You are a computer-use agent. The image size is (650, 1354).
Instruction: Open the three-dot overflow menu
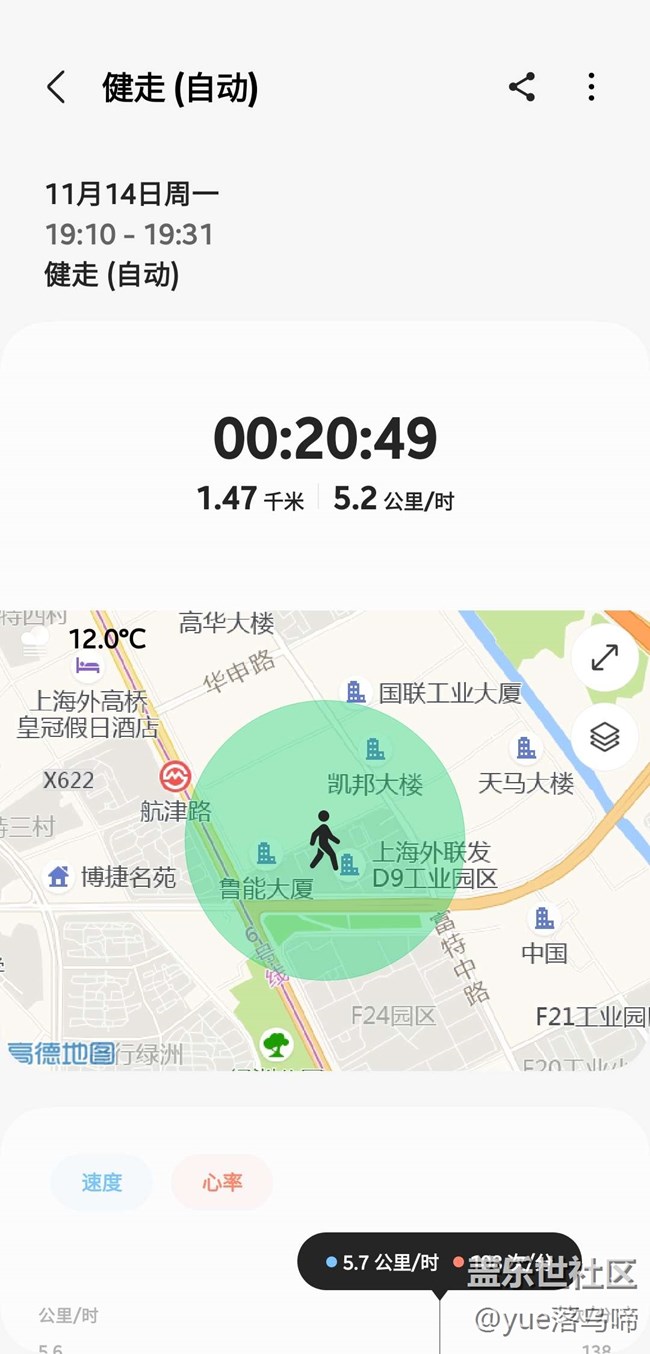tap(591, 87)
